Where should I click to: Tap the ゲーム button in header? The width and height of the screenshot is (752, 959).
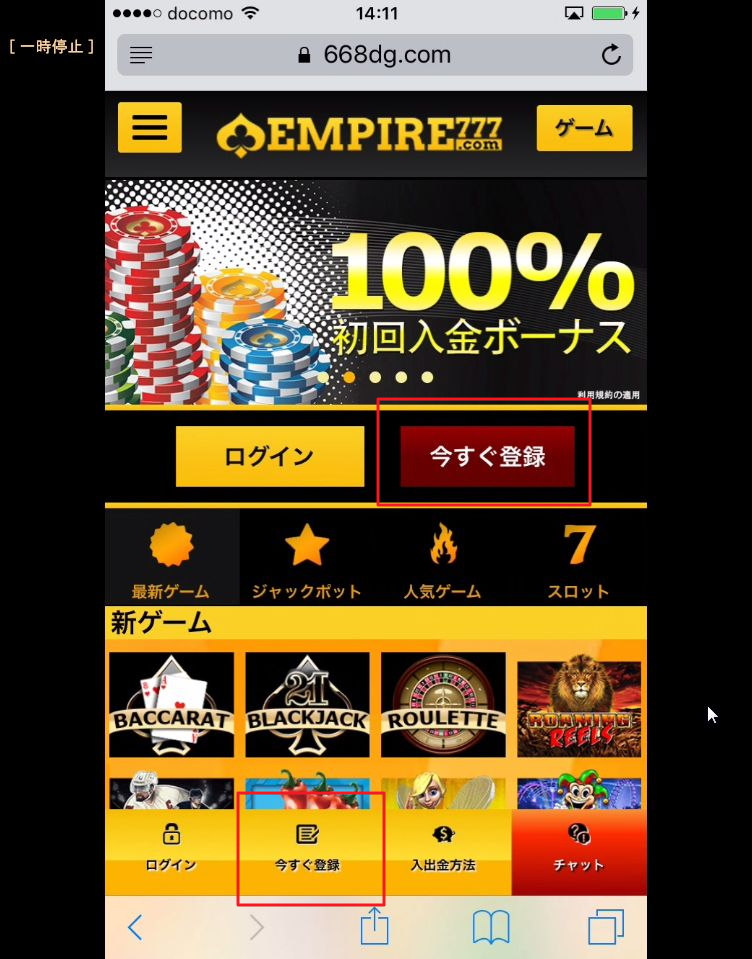point(584,128)
